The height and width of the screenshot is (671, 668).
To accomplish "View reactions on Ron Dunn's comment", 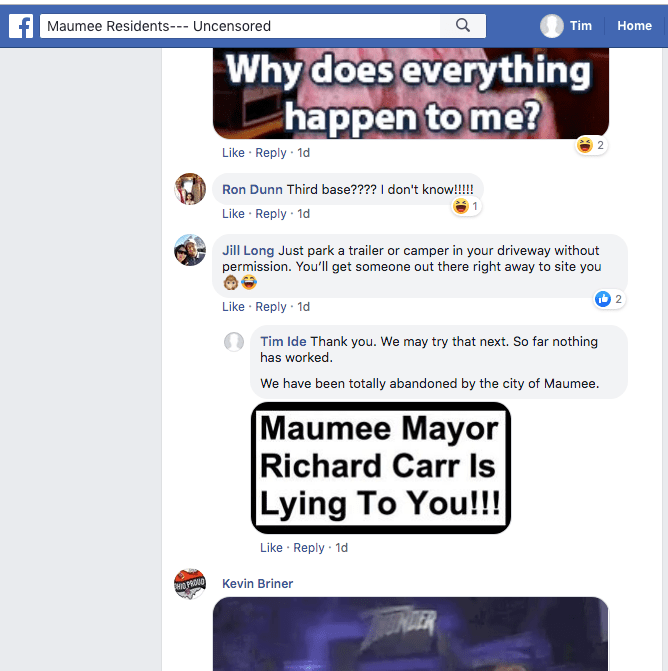I will 466,206.
